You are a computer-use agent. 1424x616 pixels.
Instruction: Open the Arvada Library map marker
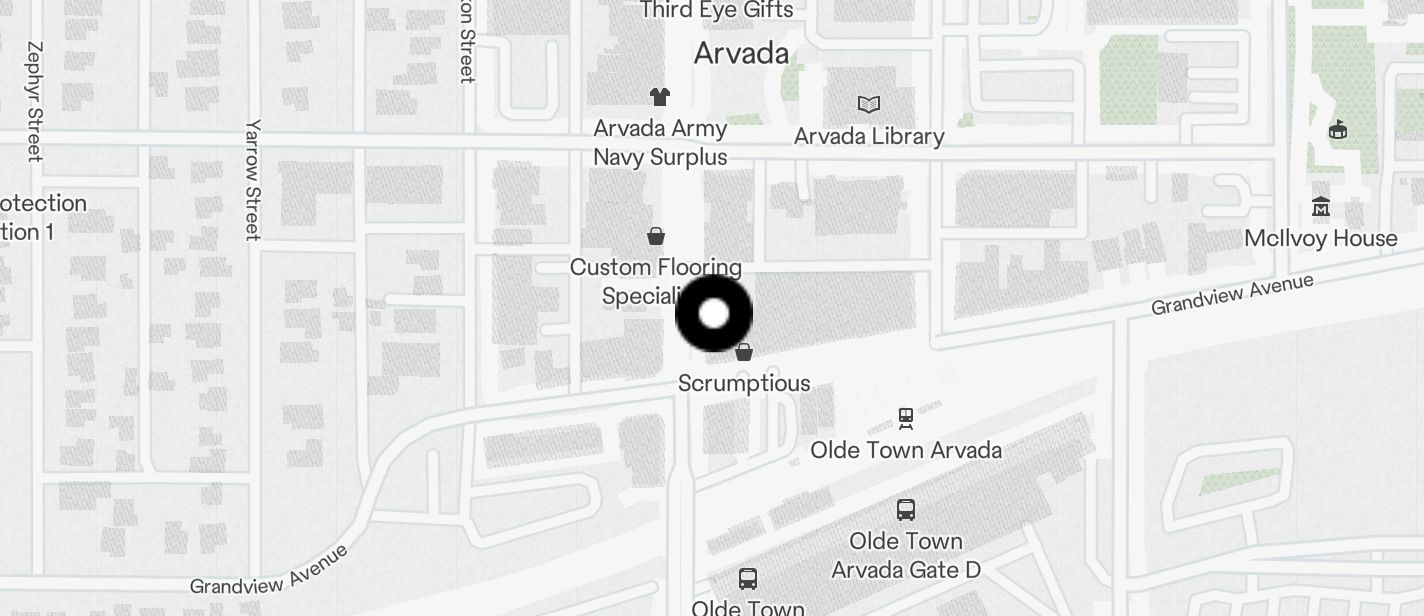(869, 104)
